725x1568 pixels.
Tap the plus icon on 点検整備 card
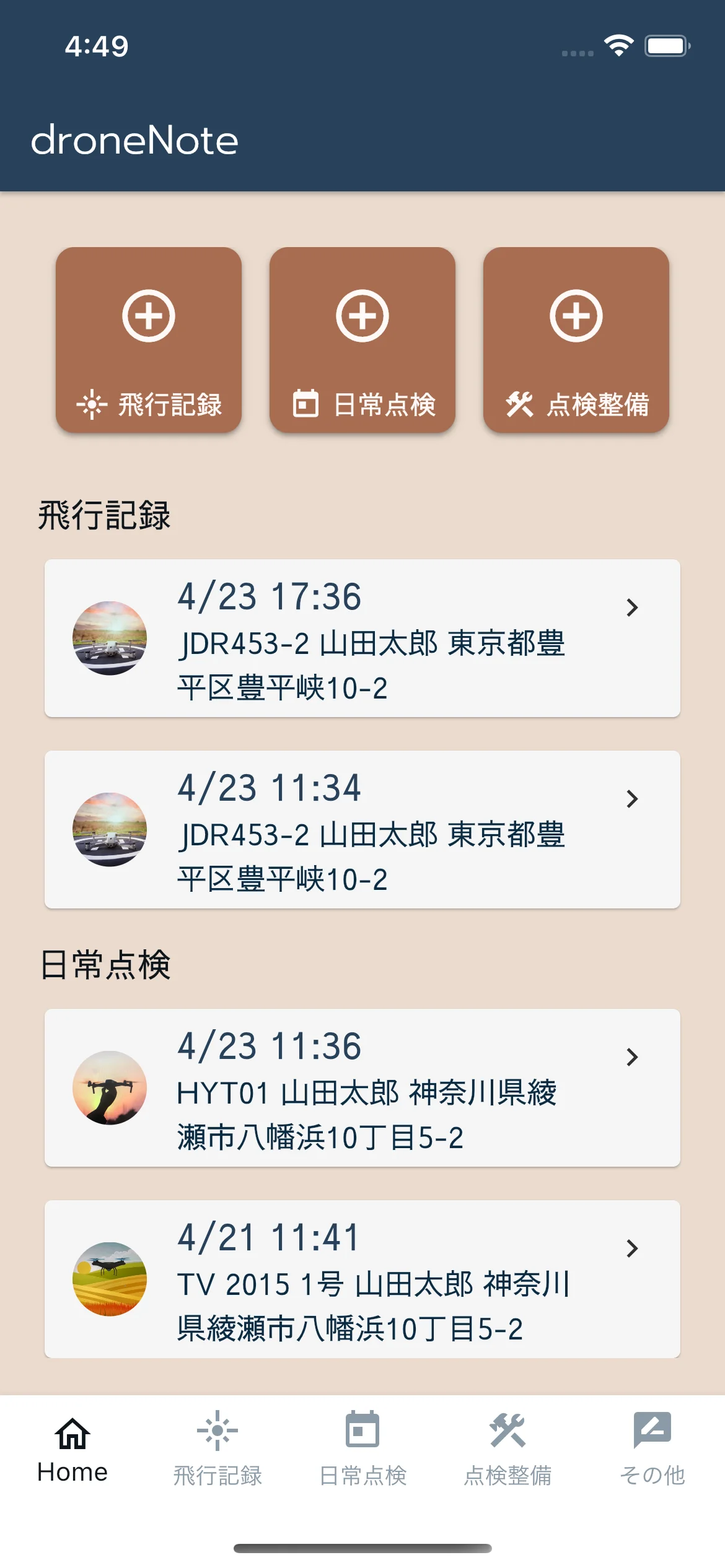[x=575, y=316]
